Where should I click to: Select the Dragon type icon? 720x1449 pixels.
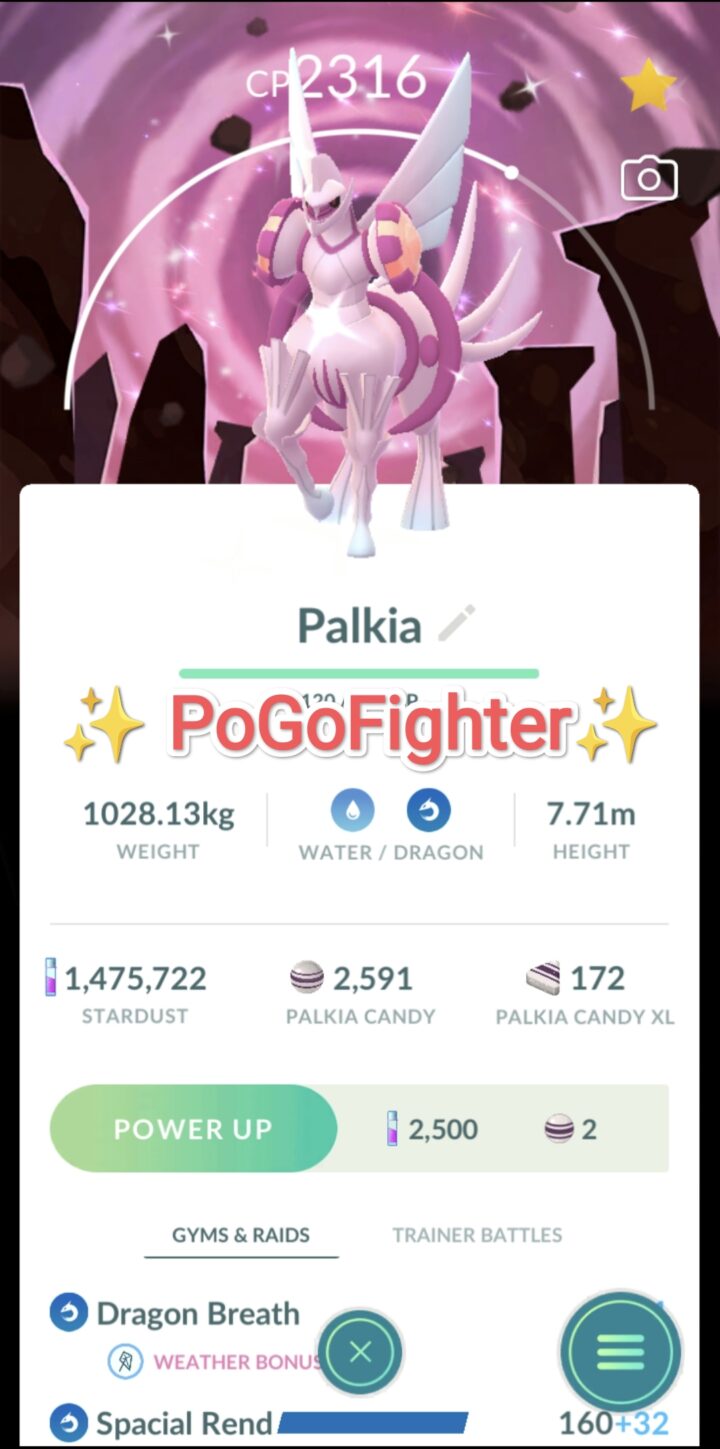point(429,811)
